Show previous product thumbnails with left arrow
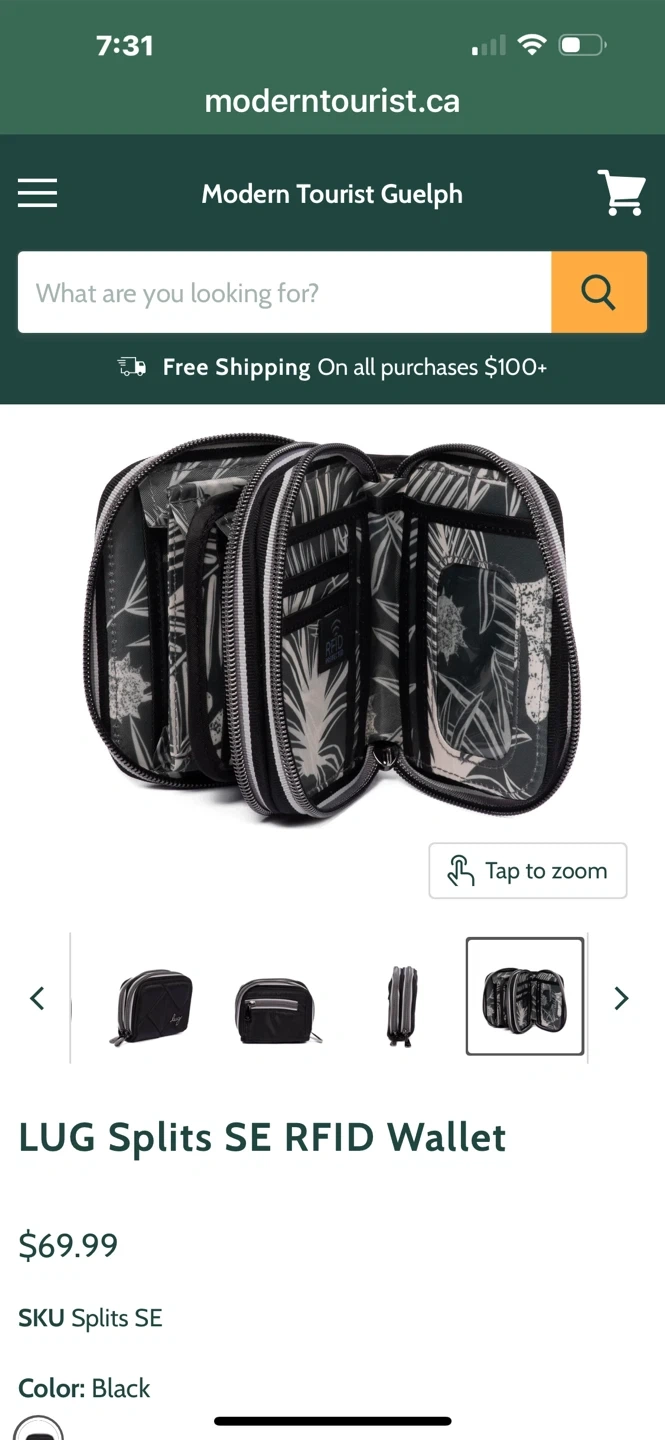 [37, 998]
